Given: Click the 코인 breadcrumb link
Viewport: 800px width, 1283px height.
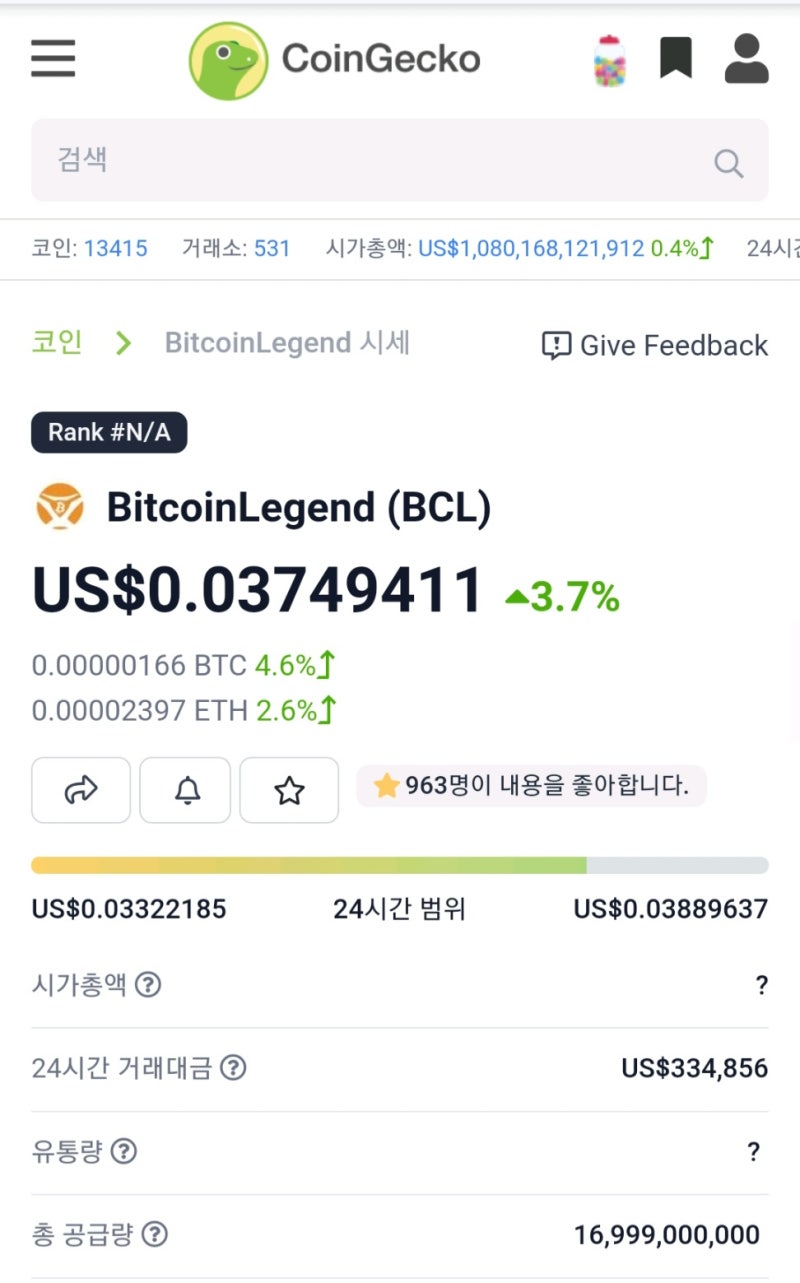Looking at the screenshot, I should [56, 343].
